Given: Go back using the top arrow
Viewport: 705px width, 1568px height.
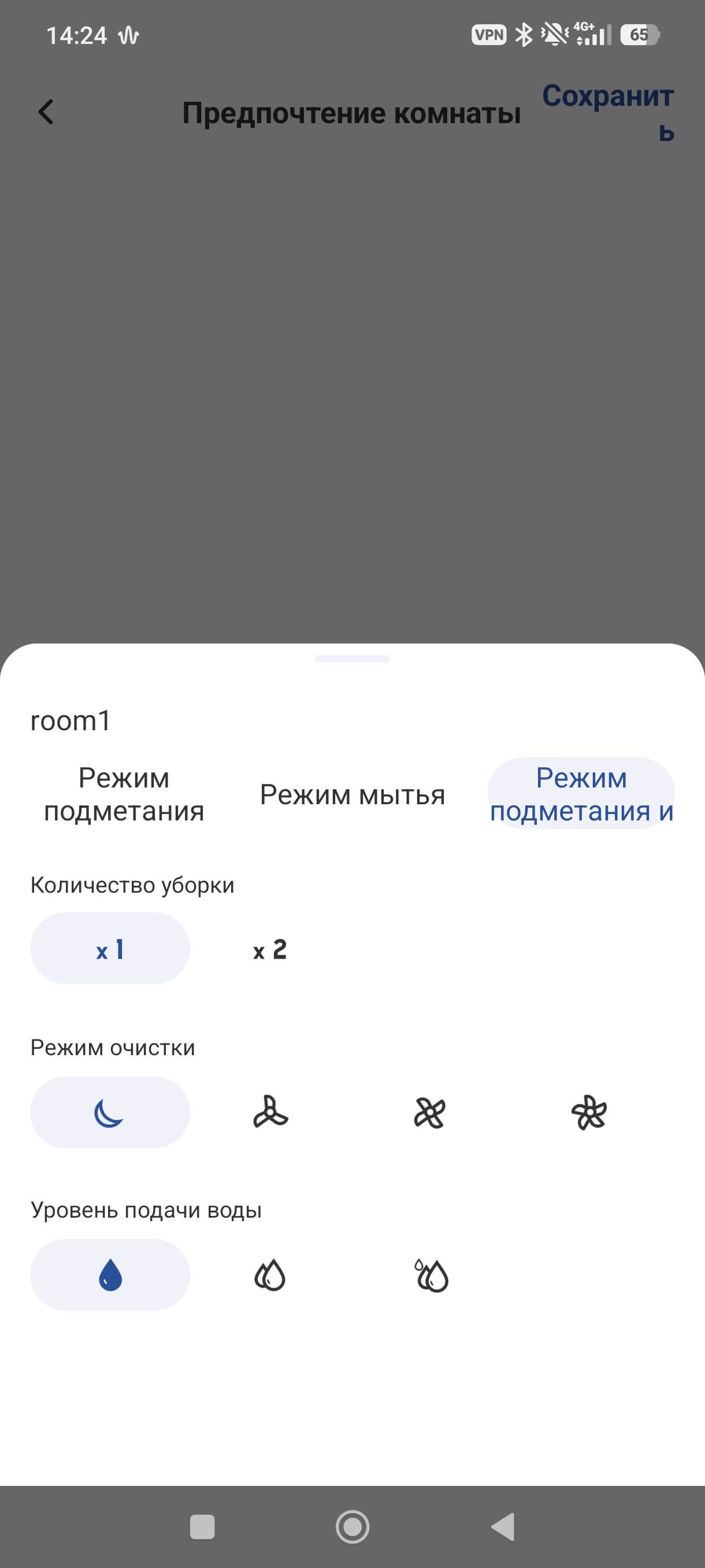Looking at the screenshot, I should [x=46, y=112].
